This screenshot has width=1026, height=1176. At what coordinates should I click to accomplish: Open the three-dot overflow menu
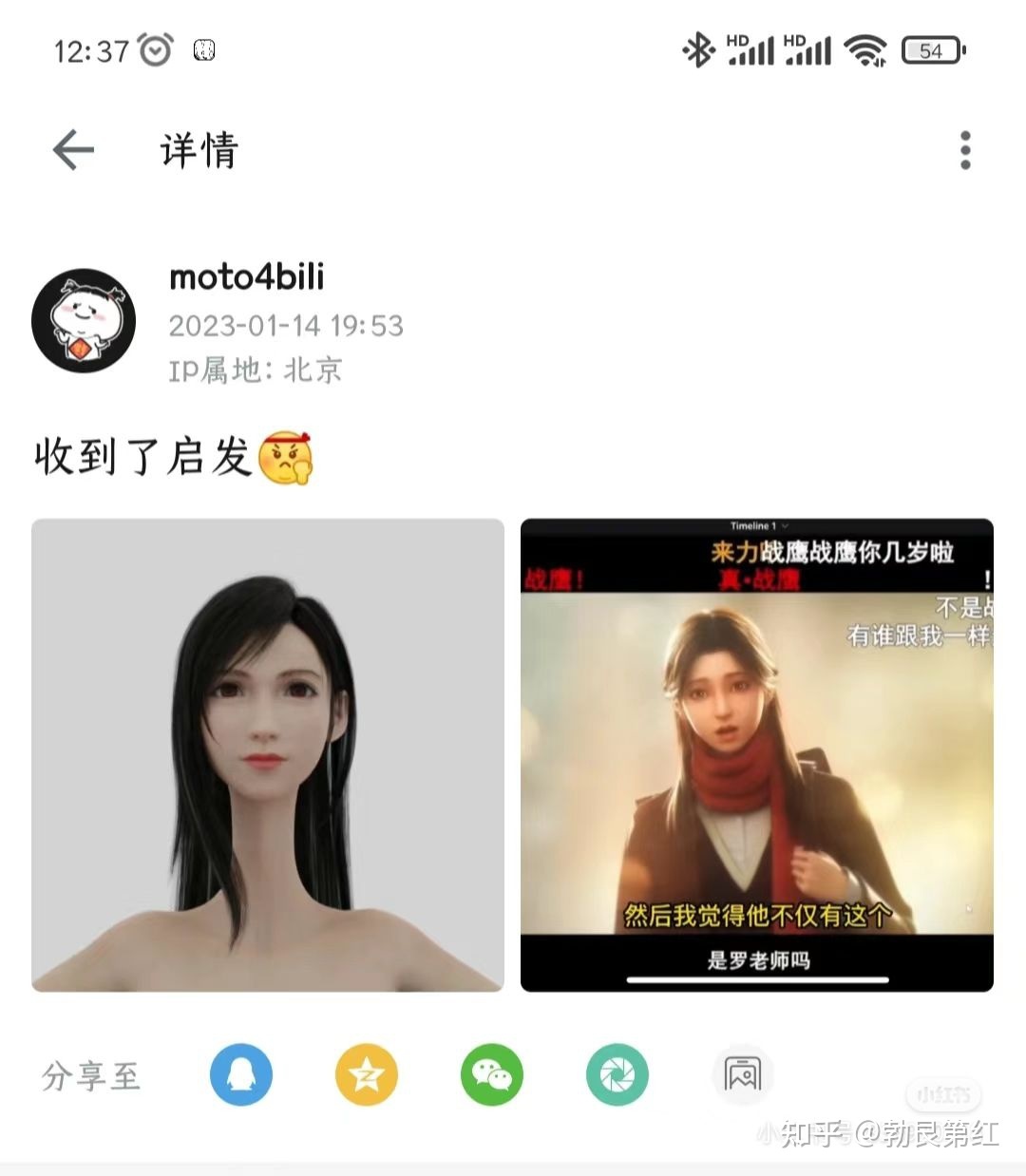click(965, 150)
